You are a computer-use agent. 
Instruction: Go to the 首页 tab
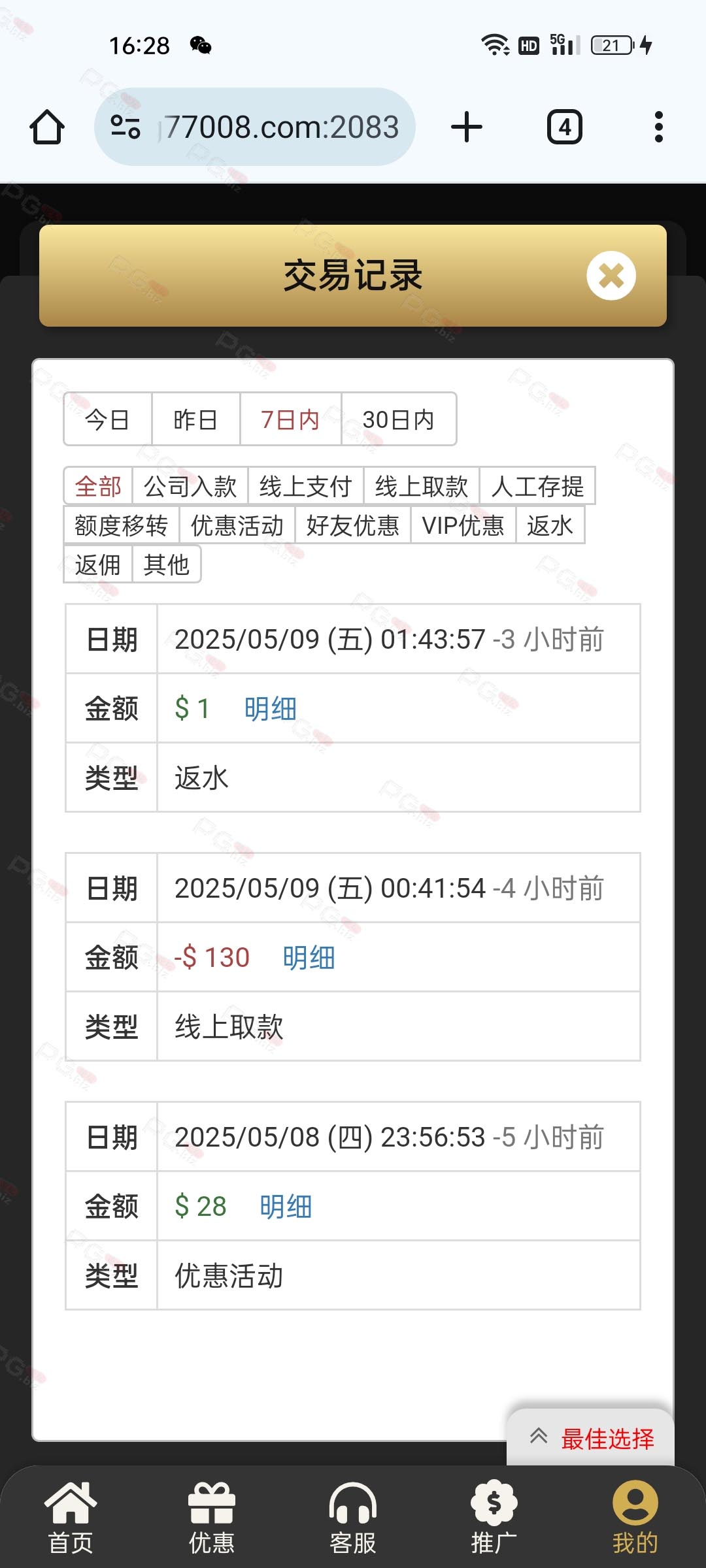pos(71,1518)
